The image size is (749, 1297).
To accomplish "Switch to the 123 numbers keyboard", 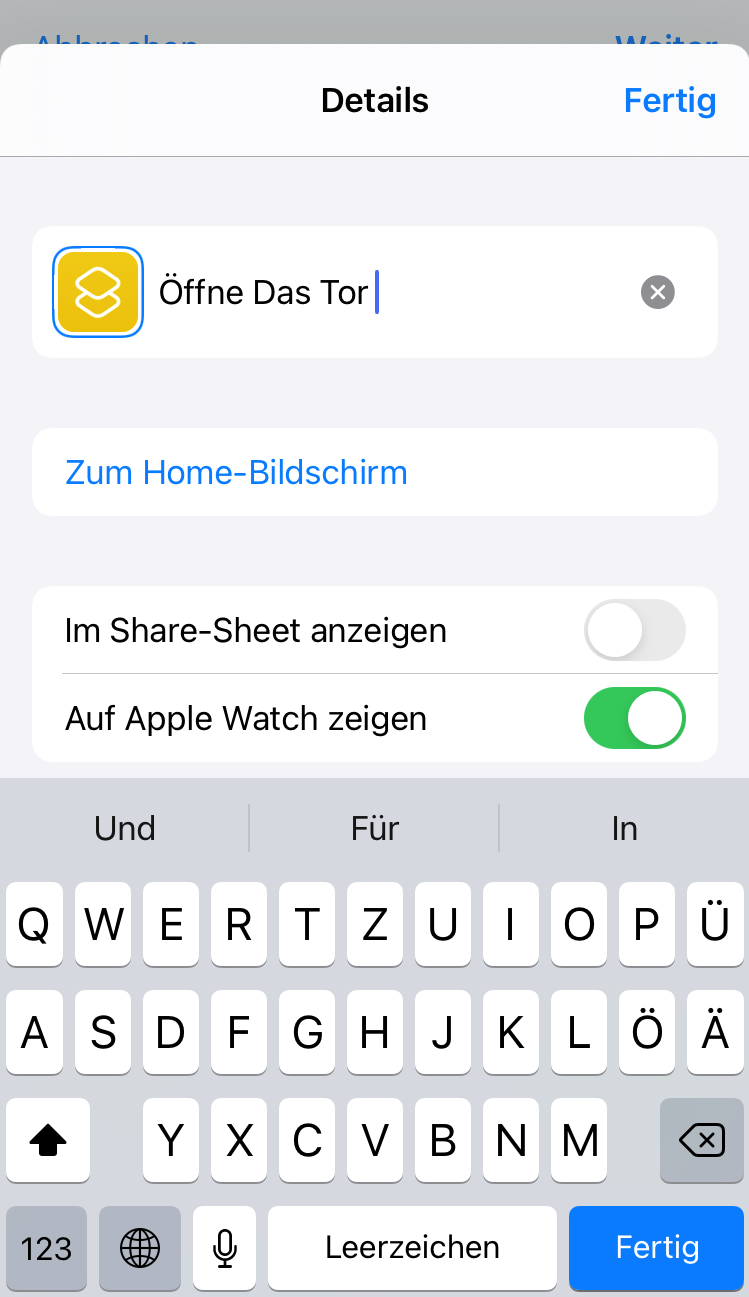I will pyautogui.click(x=47, y=1247).
